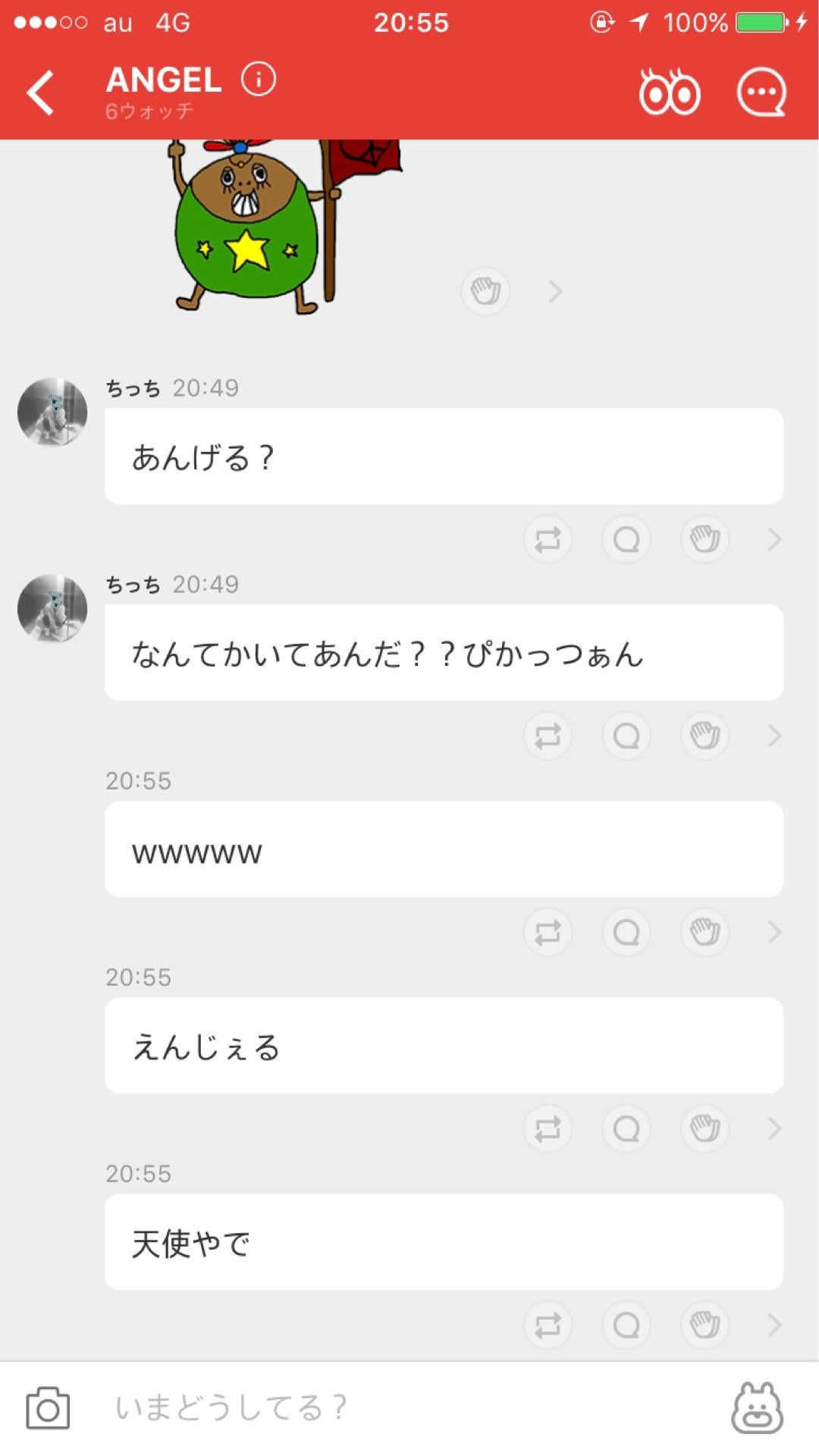The width and height of the screenshot is (819, 1456).
Task: Quote-reply to the えんじぇる message
Action: pyautogui.click(x=626, y=1128)
